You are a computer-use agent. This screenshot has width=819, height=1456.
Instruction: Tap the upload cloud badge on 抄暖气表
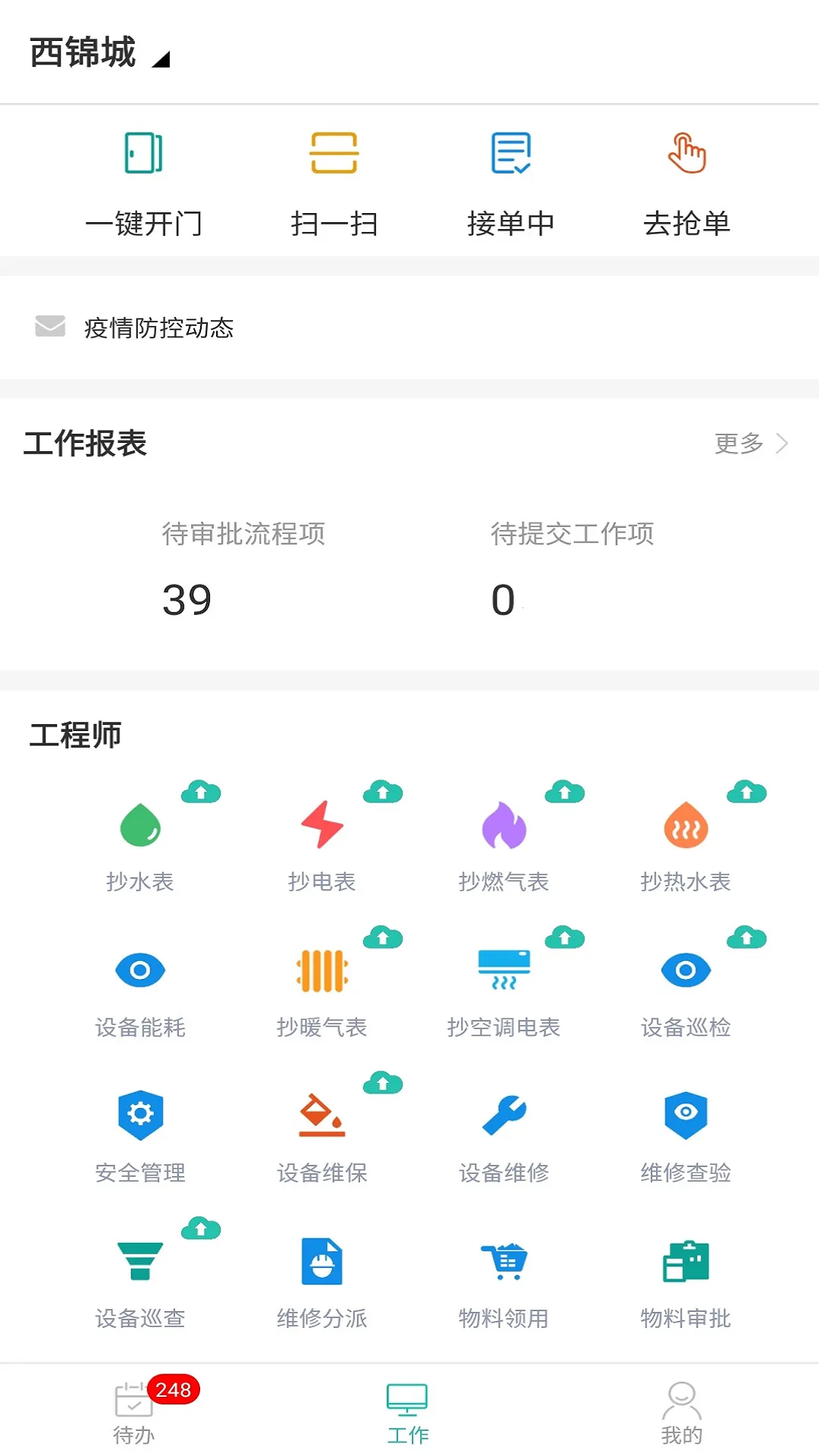point(383,937)
